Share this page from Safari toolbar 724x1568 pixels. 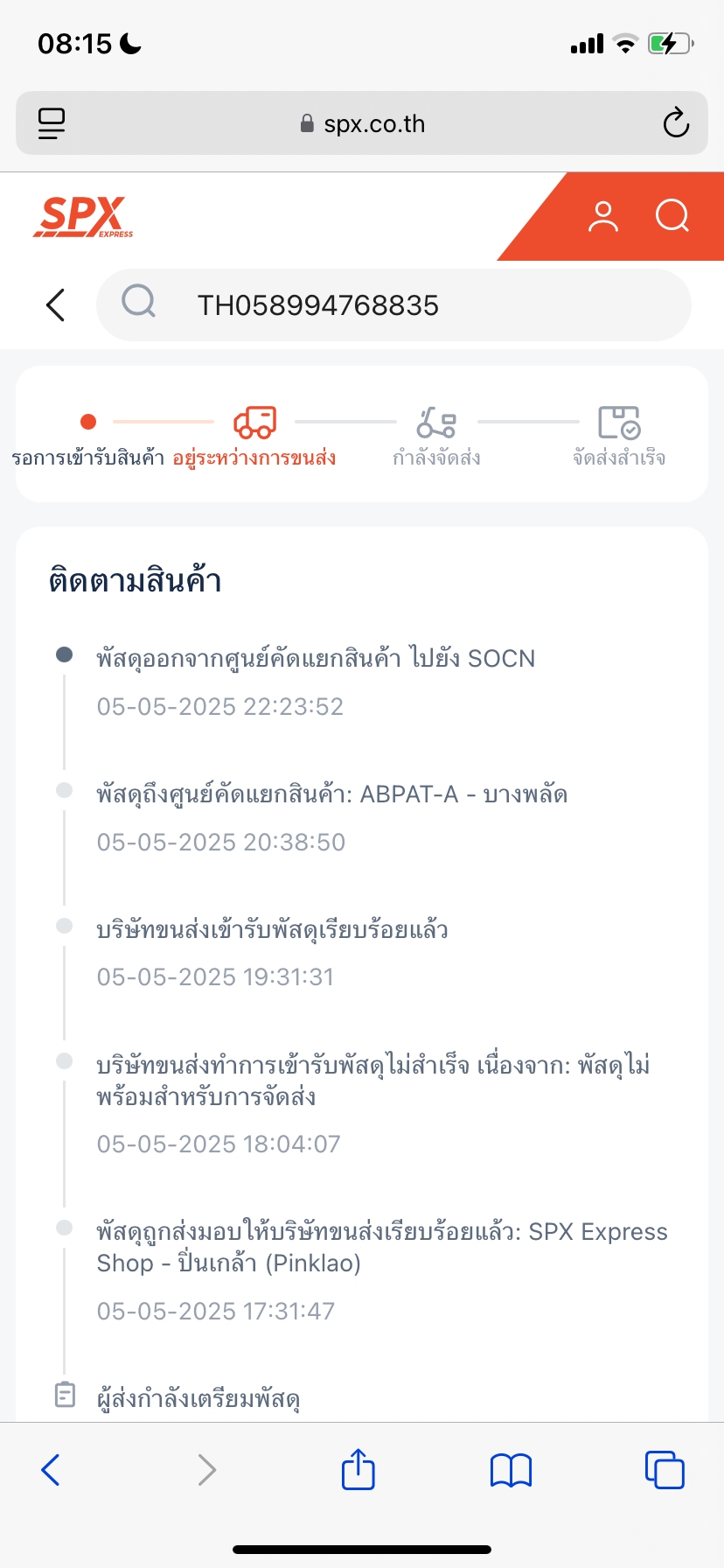[359, 1469]
